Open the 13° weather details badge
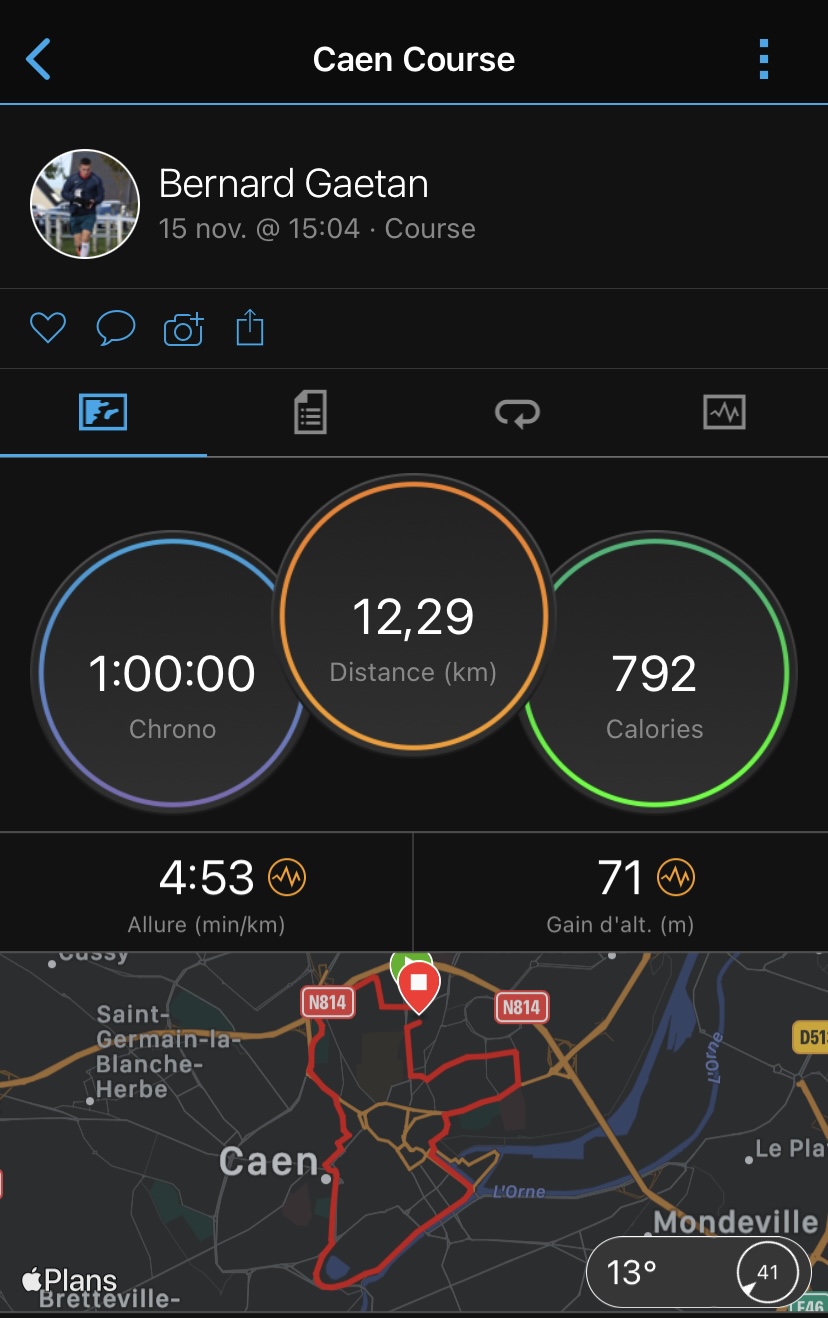This screenshot has height=1318, width=828. coord(697,1272)
